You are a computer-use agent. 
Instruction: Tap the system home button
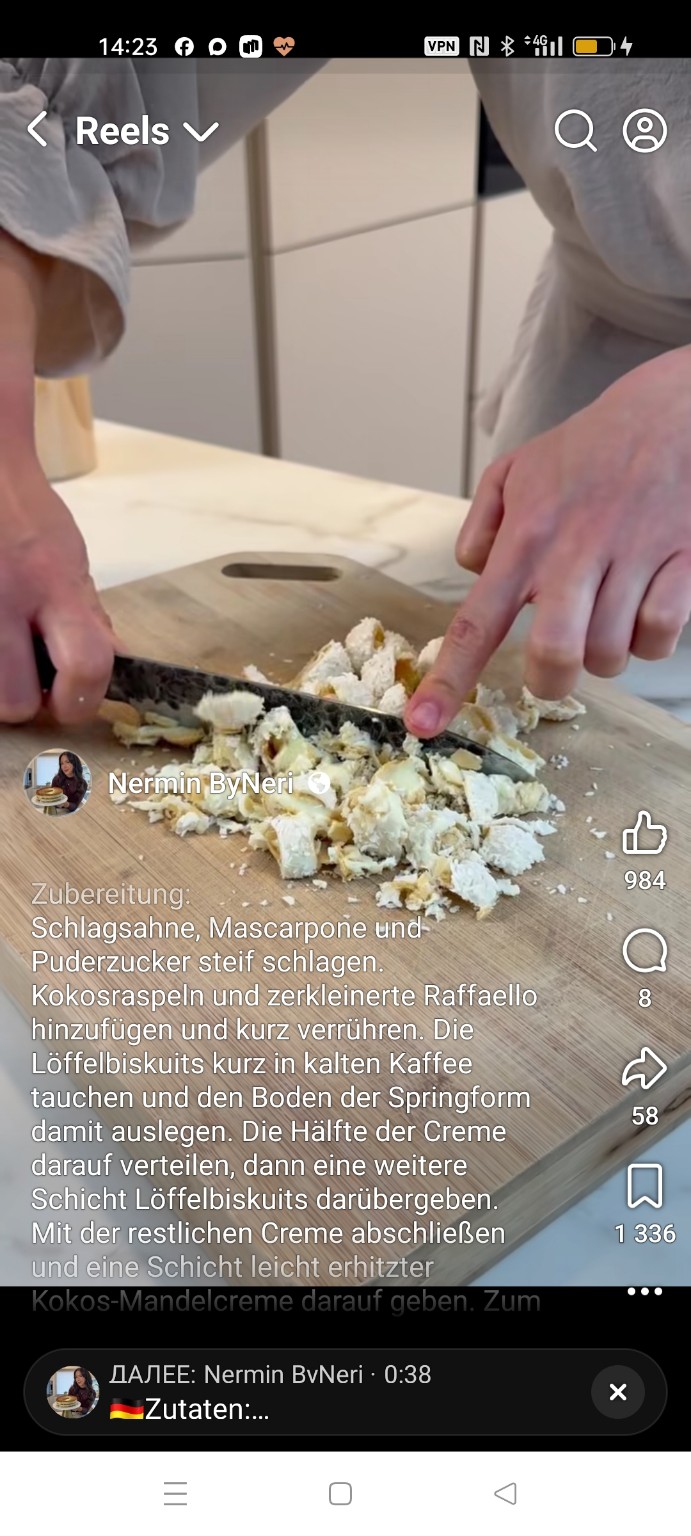point(340,1494)
